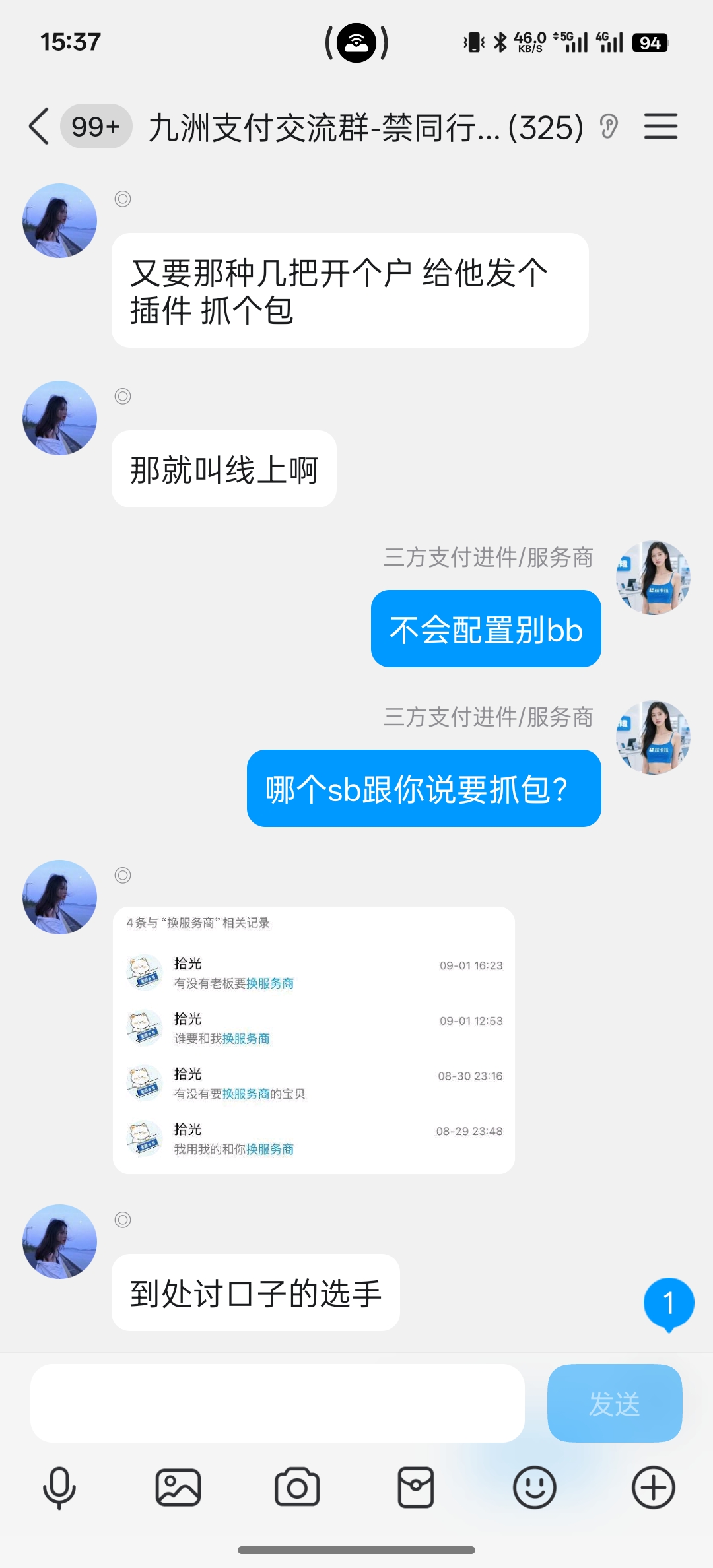Screen dimensions: 713x1568
Task: Tap the 发送 send button
Action: 614,1403
